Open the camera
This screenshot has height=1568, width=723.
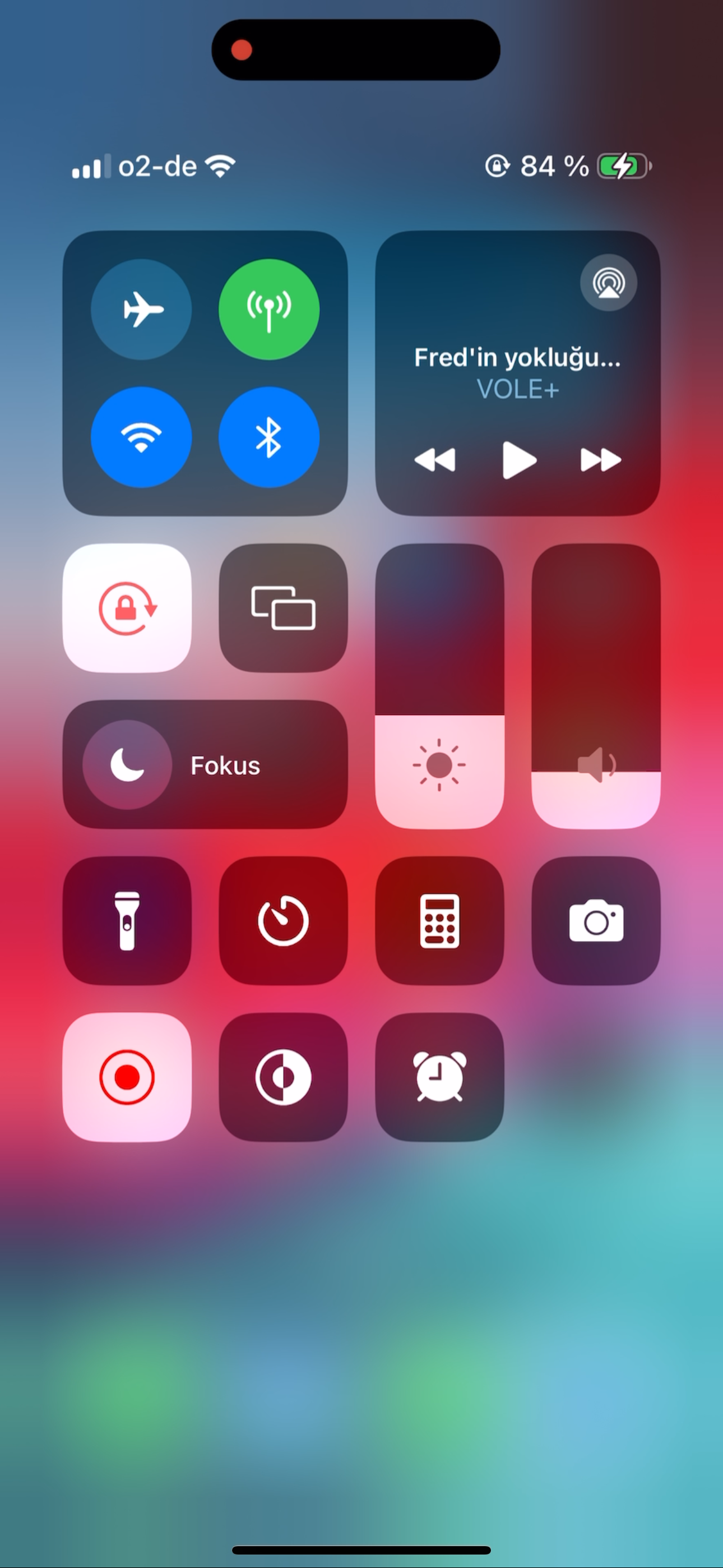pyautogui.click(x=596, y=921)
